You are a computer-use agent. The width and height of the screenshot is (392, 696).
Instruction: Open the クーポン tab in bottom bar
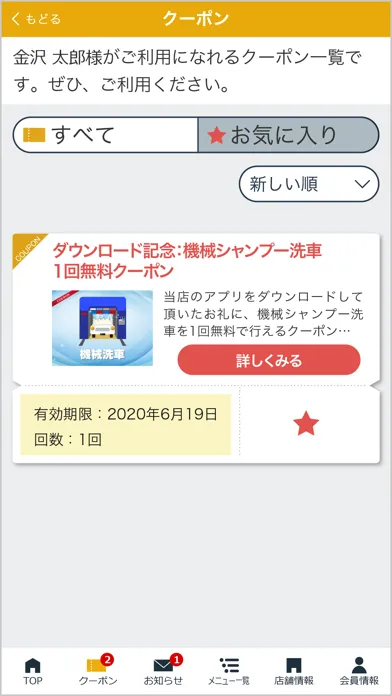98,671
